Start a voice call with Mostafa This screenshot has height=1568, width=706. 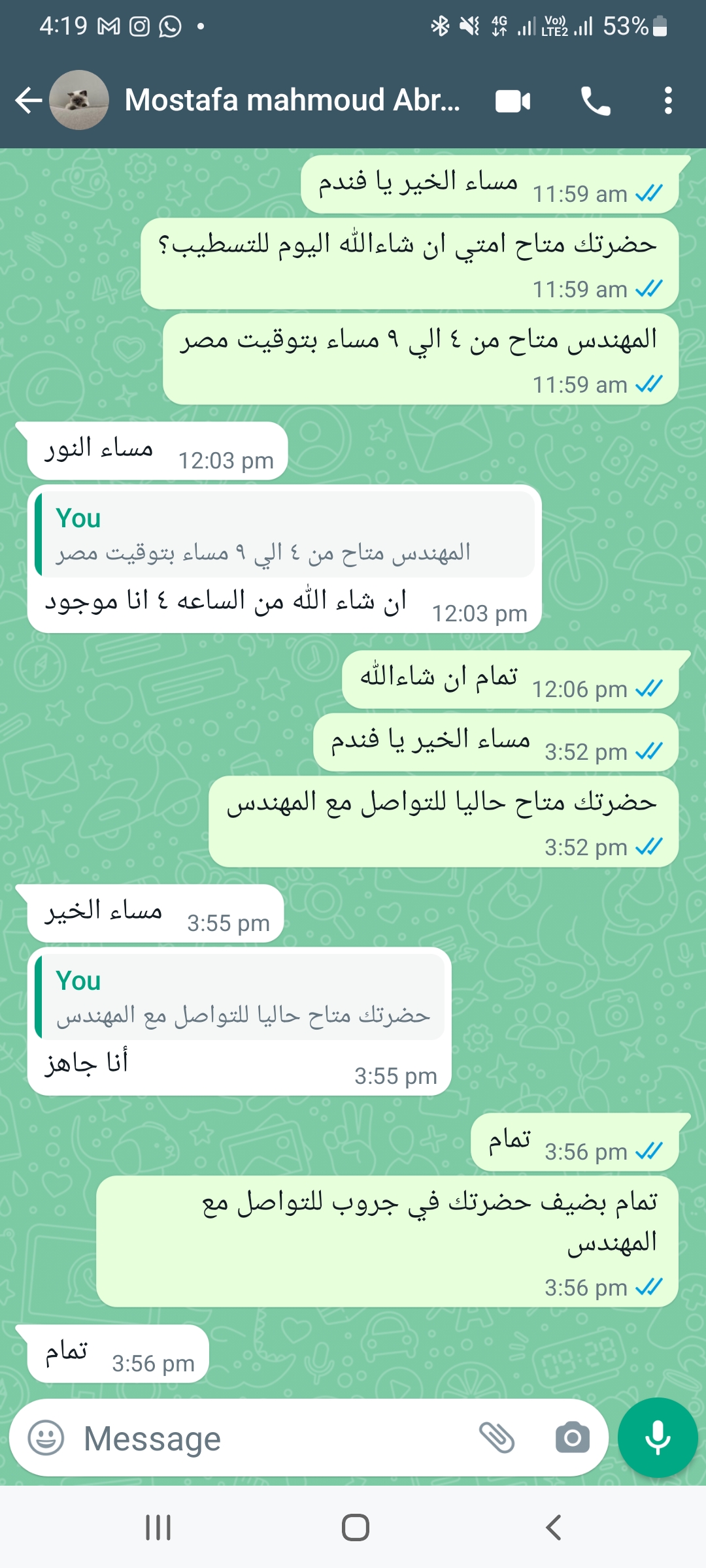[596, 101]
